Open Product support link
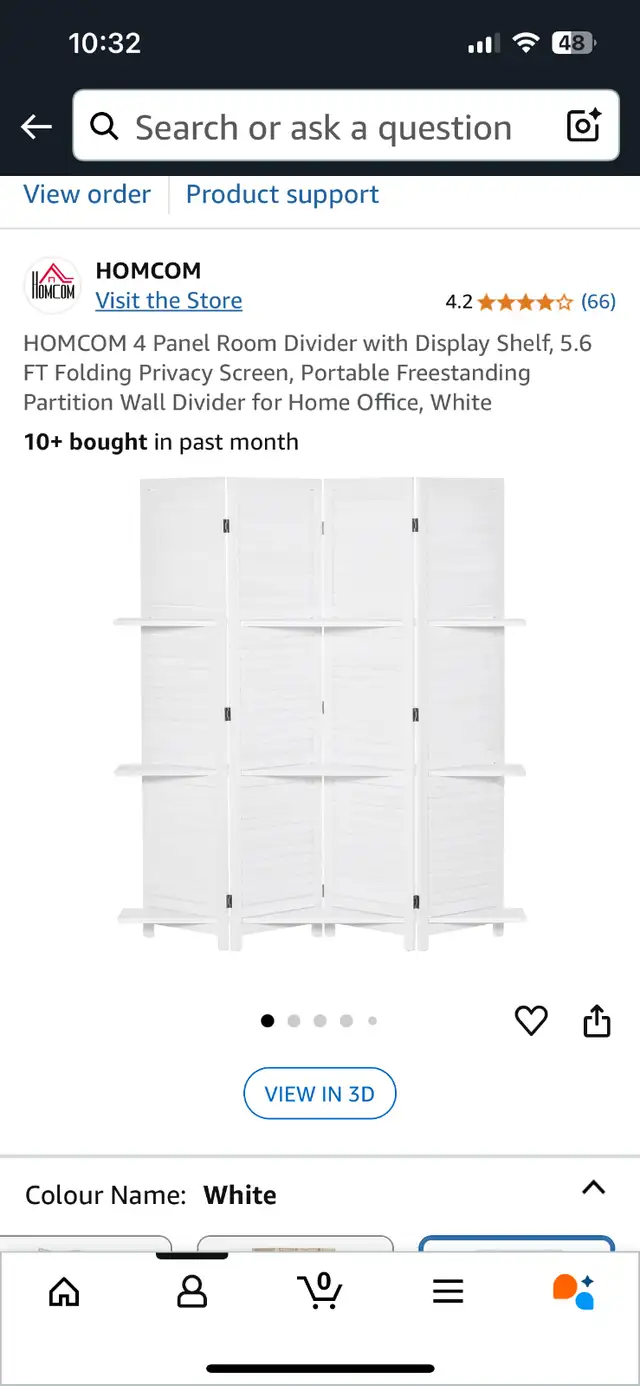Image resolution: width=640 pixels, height=1386 pixels. pyautogui.click(x=282, y=194)
